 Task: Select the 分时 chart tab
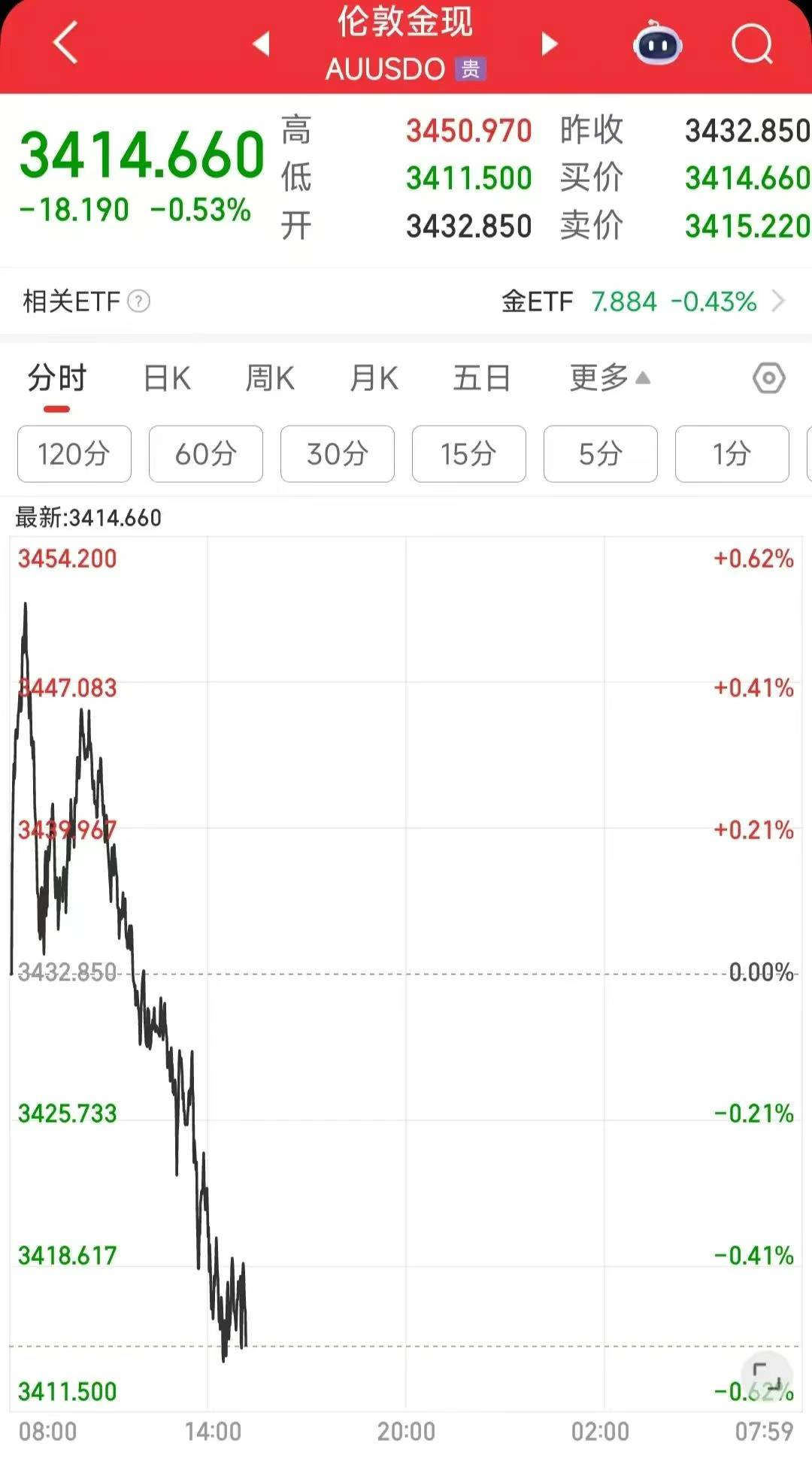[57, 378]
